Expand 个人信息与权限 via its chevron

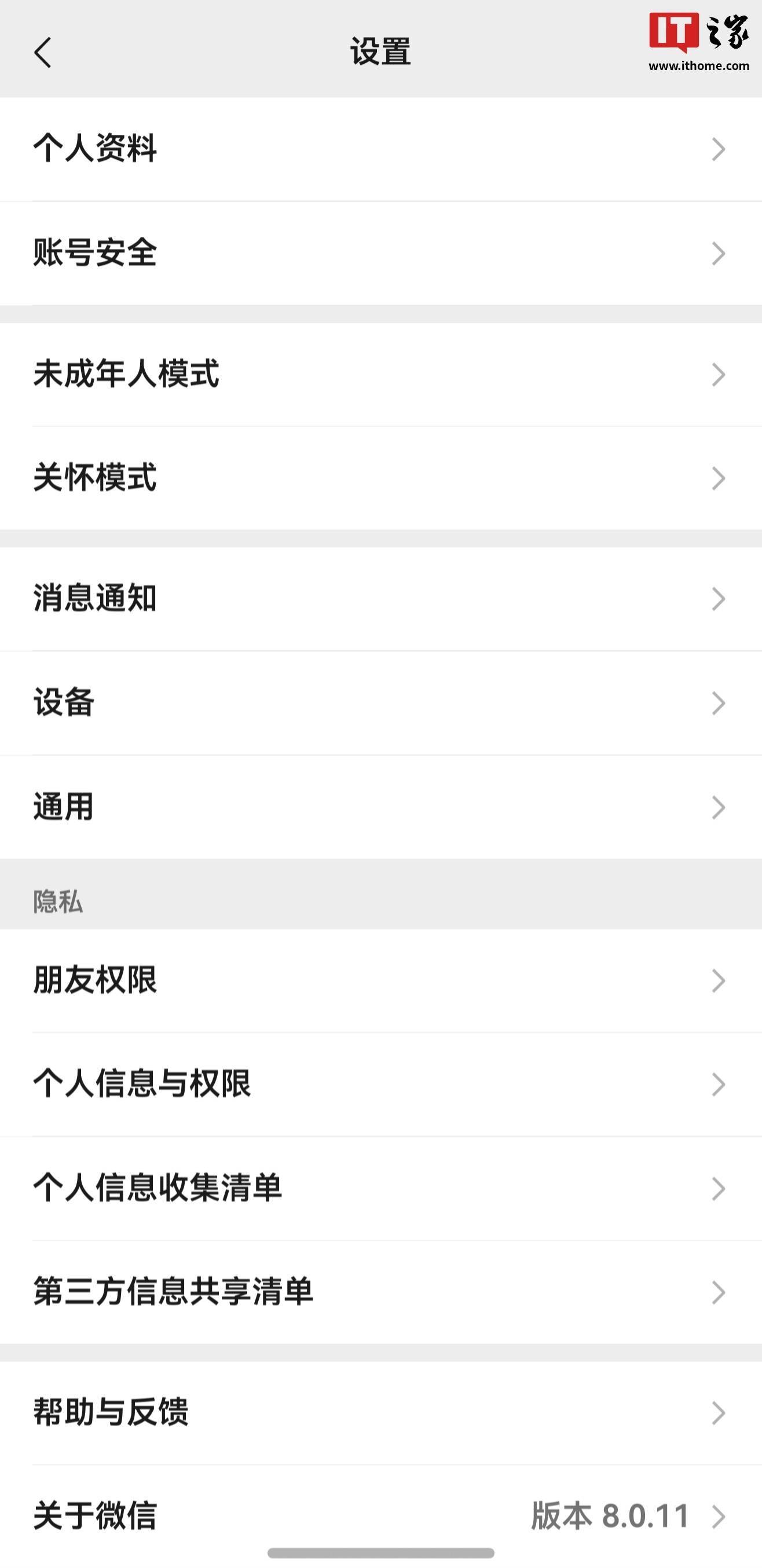pyautogui.click(x=718, y=1085)
